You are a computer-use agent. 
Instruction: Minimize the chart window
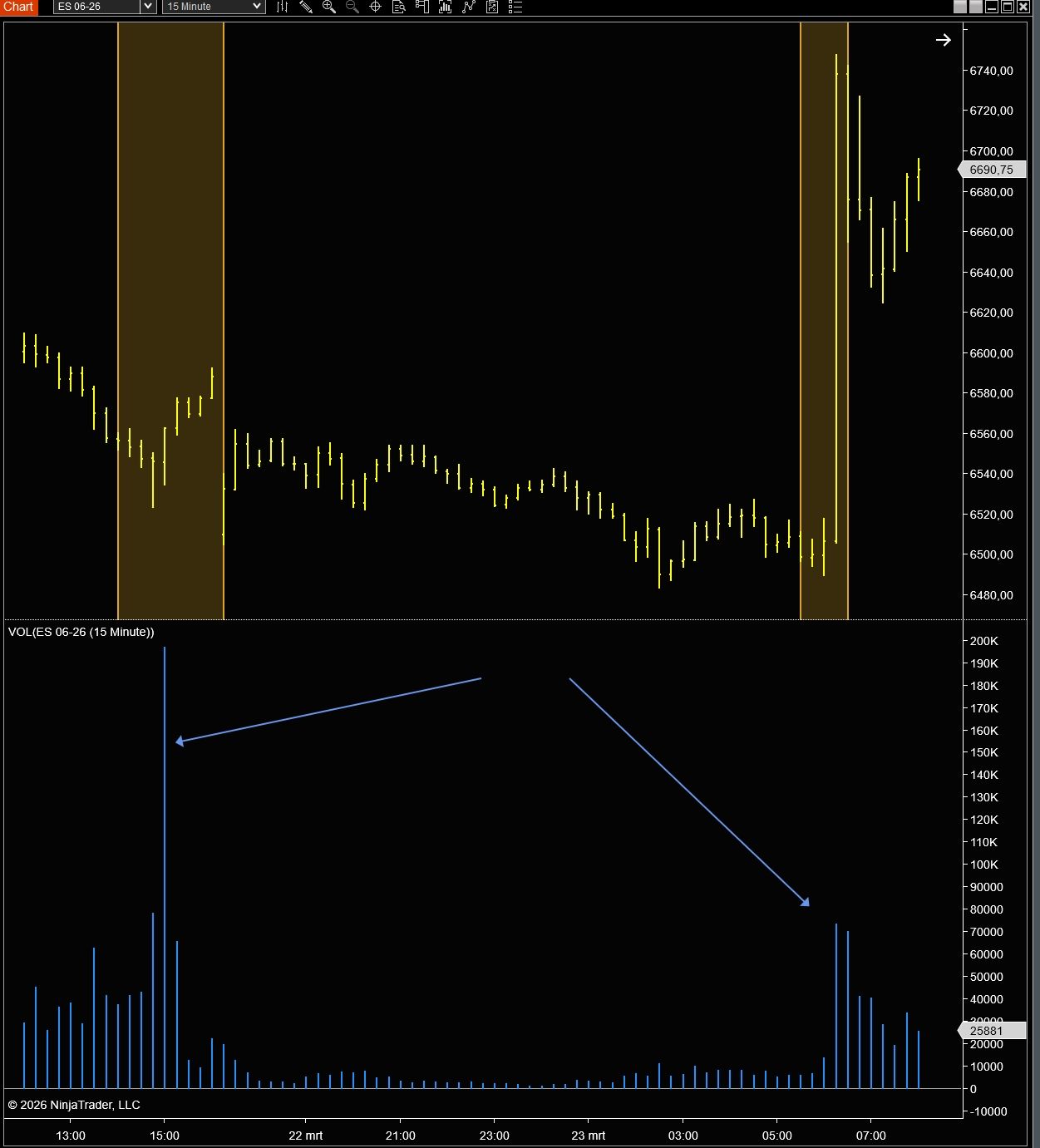(992, 7)
